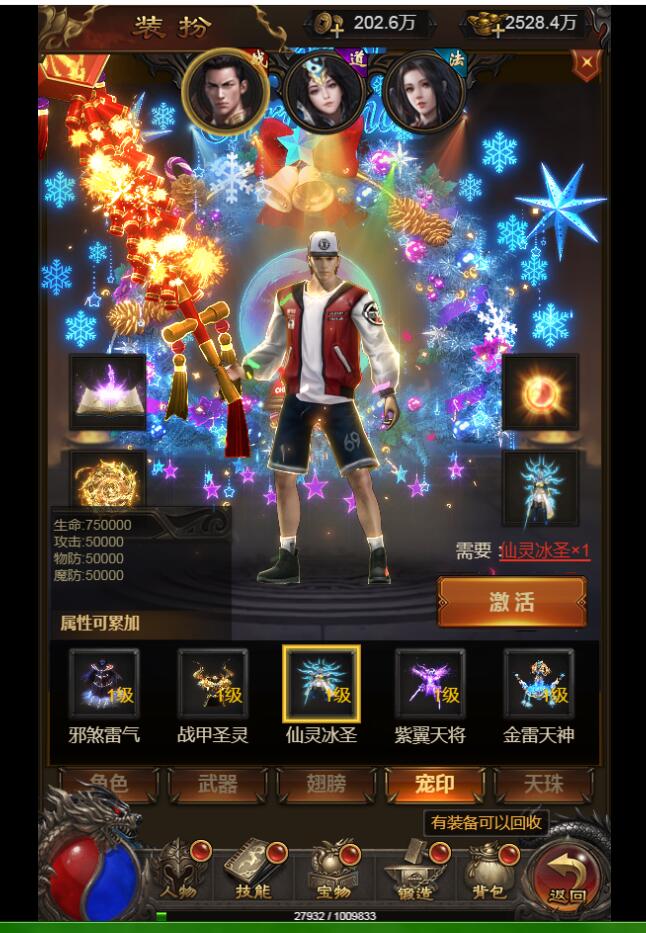Open the 人物 menu

180,870
